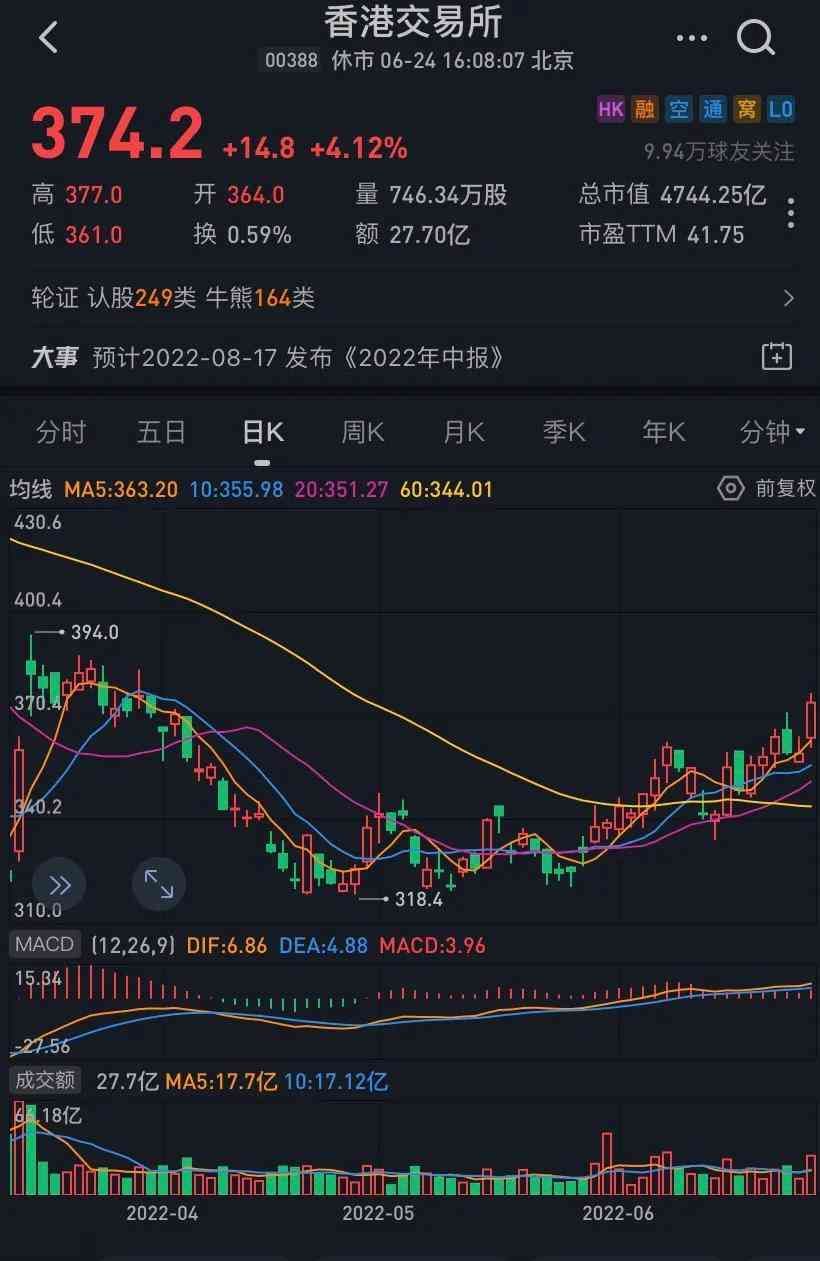Switch to the 季K chart tab
This screenshot has width=820, height=1261.
click(563, 432)
